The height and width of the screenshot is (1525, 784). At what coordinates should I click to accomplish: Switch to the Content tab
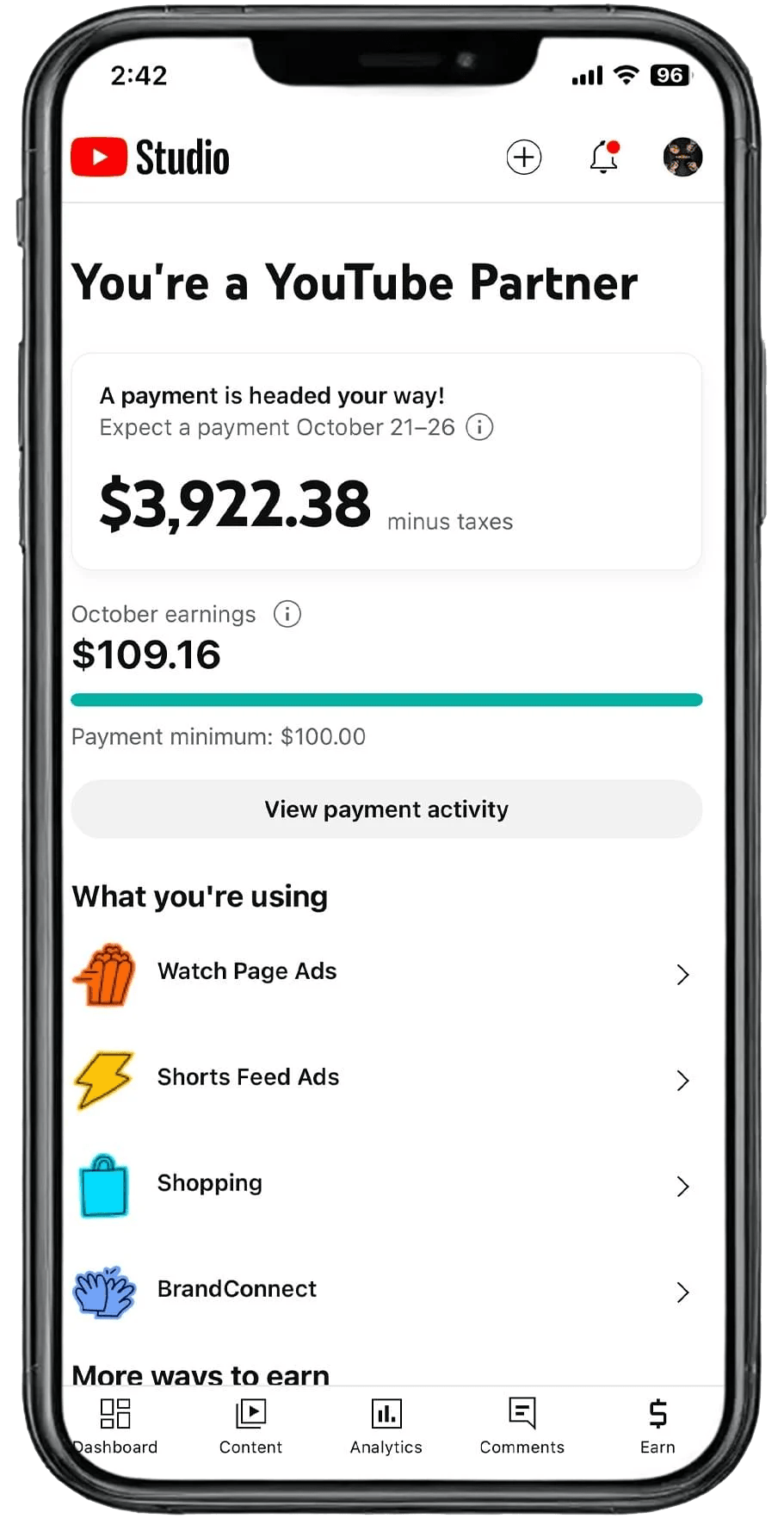[x=250, y=1427]
